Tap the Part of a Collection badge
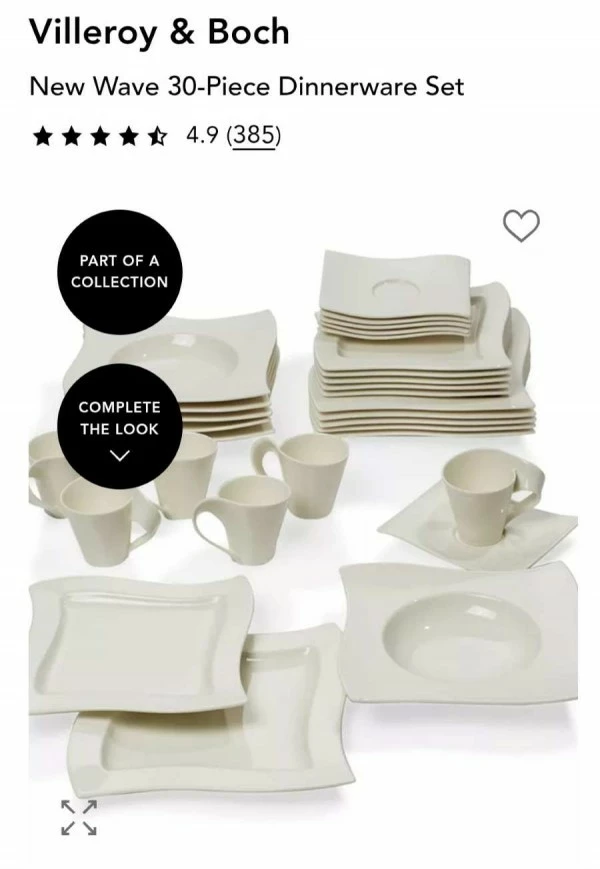The width and height of the screenshot is (600, 869). pyautogui.click(x=119, y=270)
